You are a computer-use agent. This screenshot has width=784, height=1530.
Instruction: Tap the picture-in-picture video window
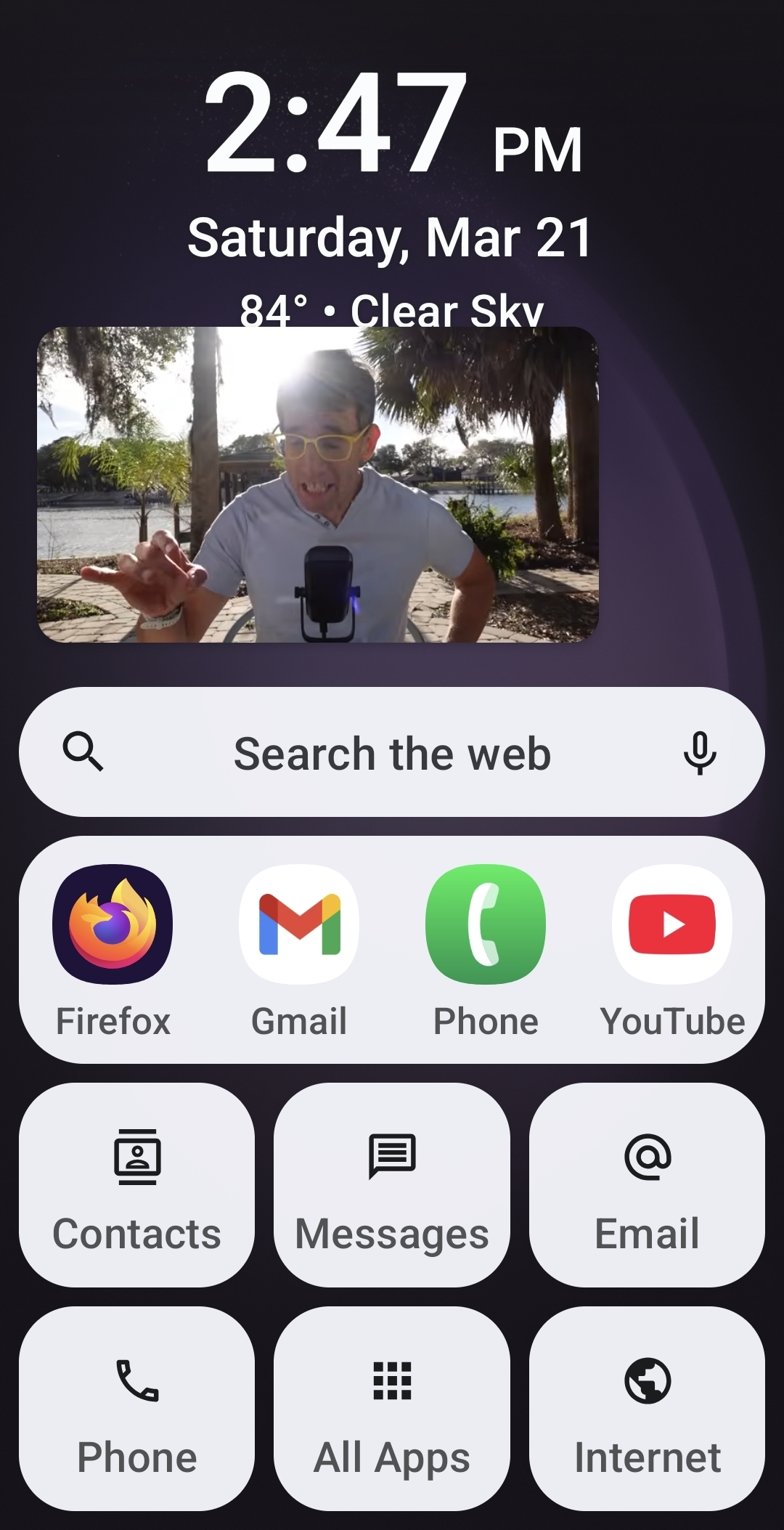tap(318, 484)
